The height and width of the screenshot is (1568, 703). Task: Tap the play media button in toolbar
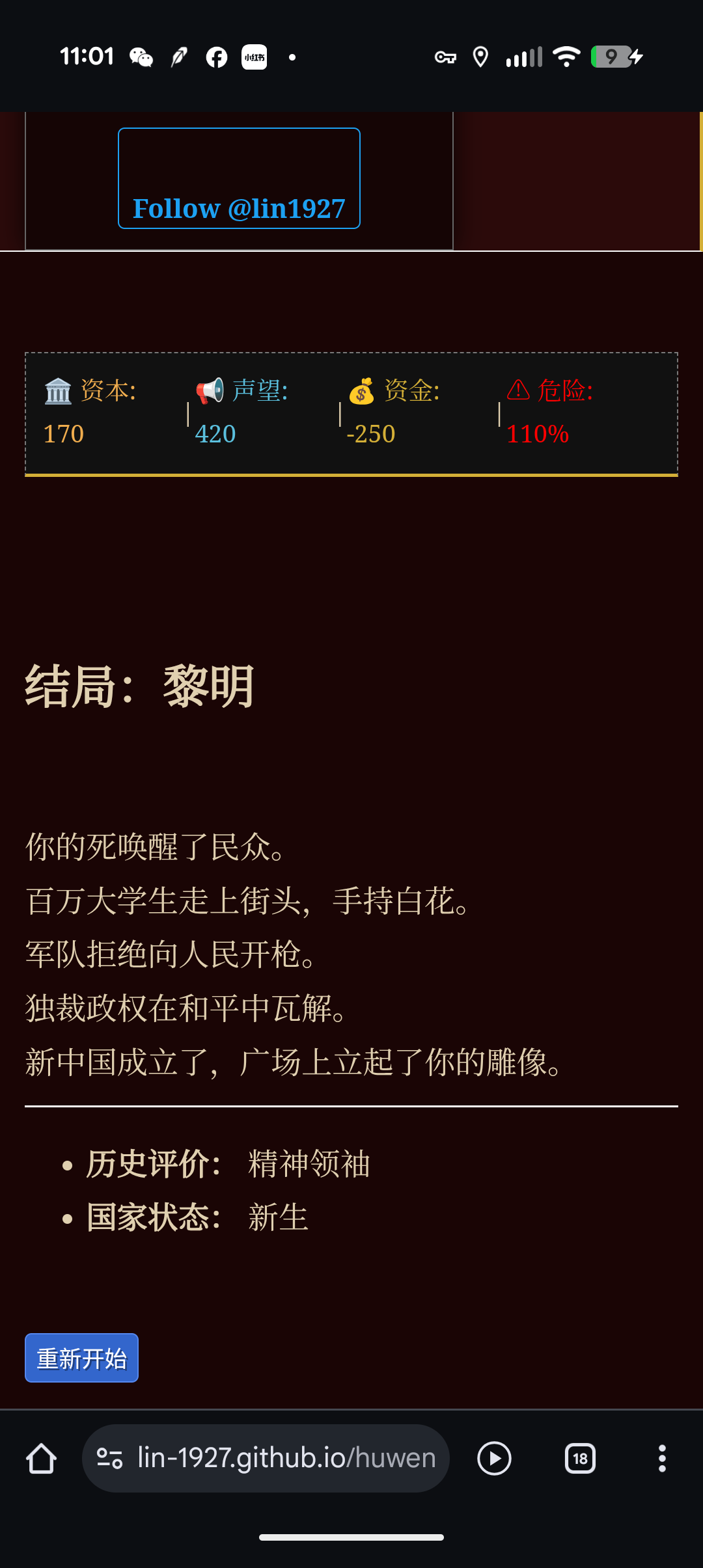(x=494, y=1458)
